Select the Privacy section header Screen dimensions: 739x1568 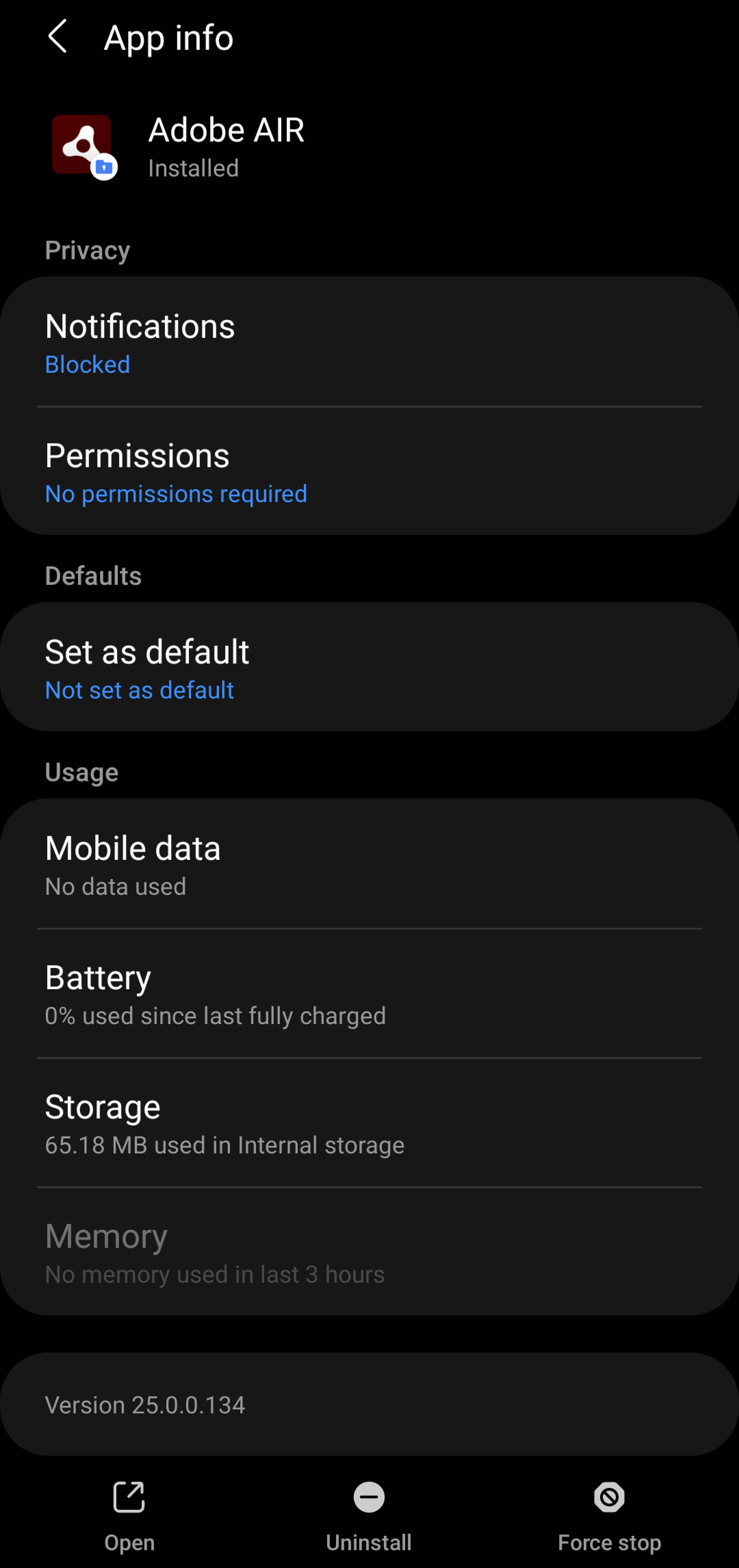pyautogui.click(x=87, y=250)
